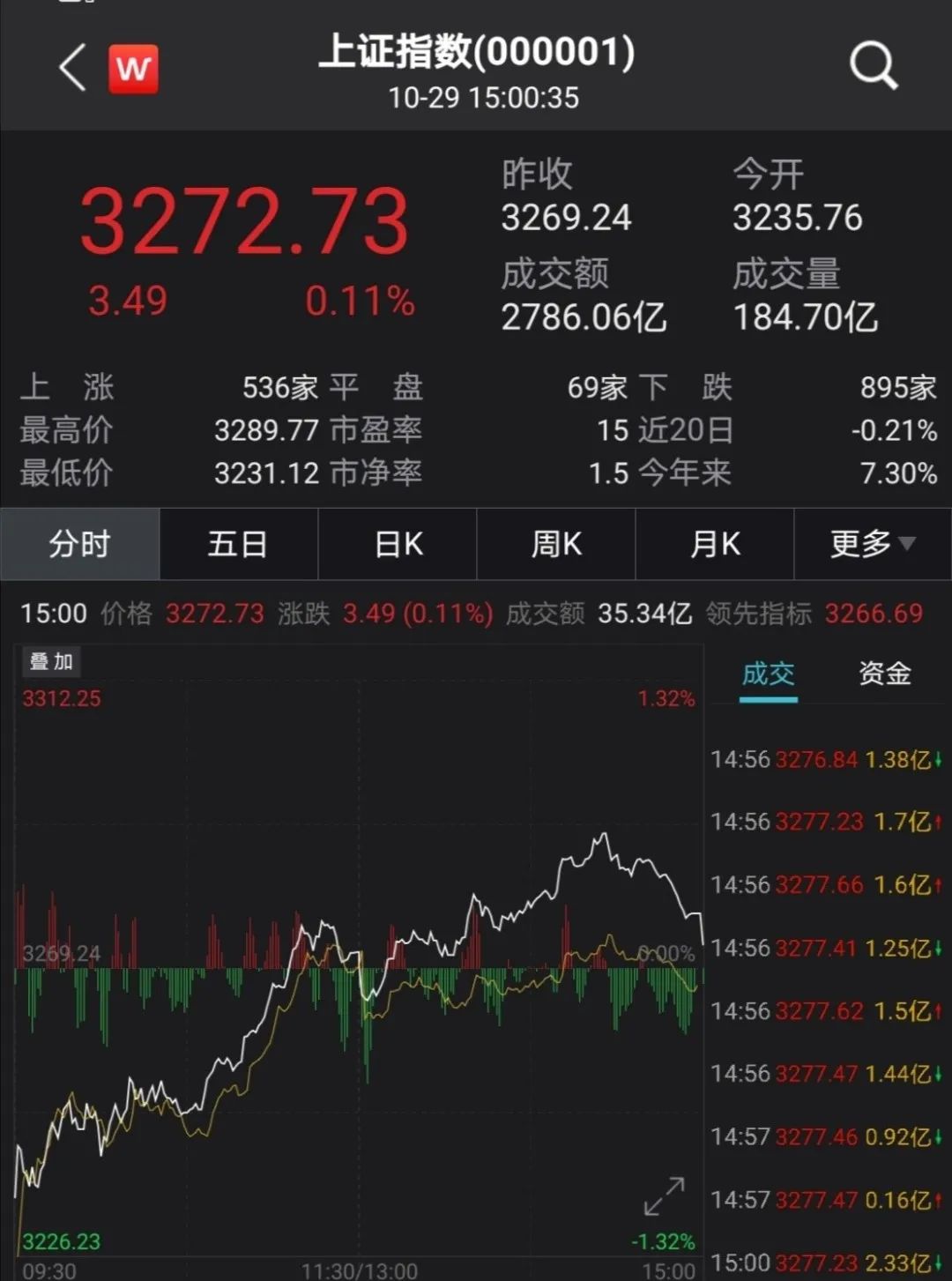952x1281 pixels.
Task: Open the red W icon
Action: click(x=133, y=68)
